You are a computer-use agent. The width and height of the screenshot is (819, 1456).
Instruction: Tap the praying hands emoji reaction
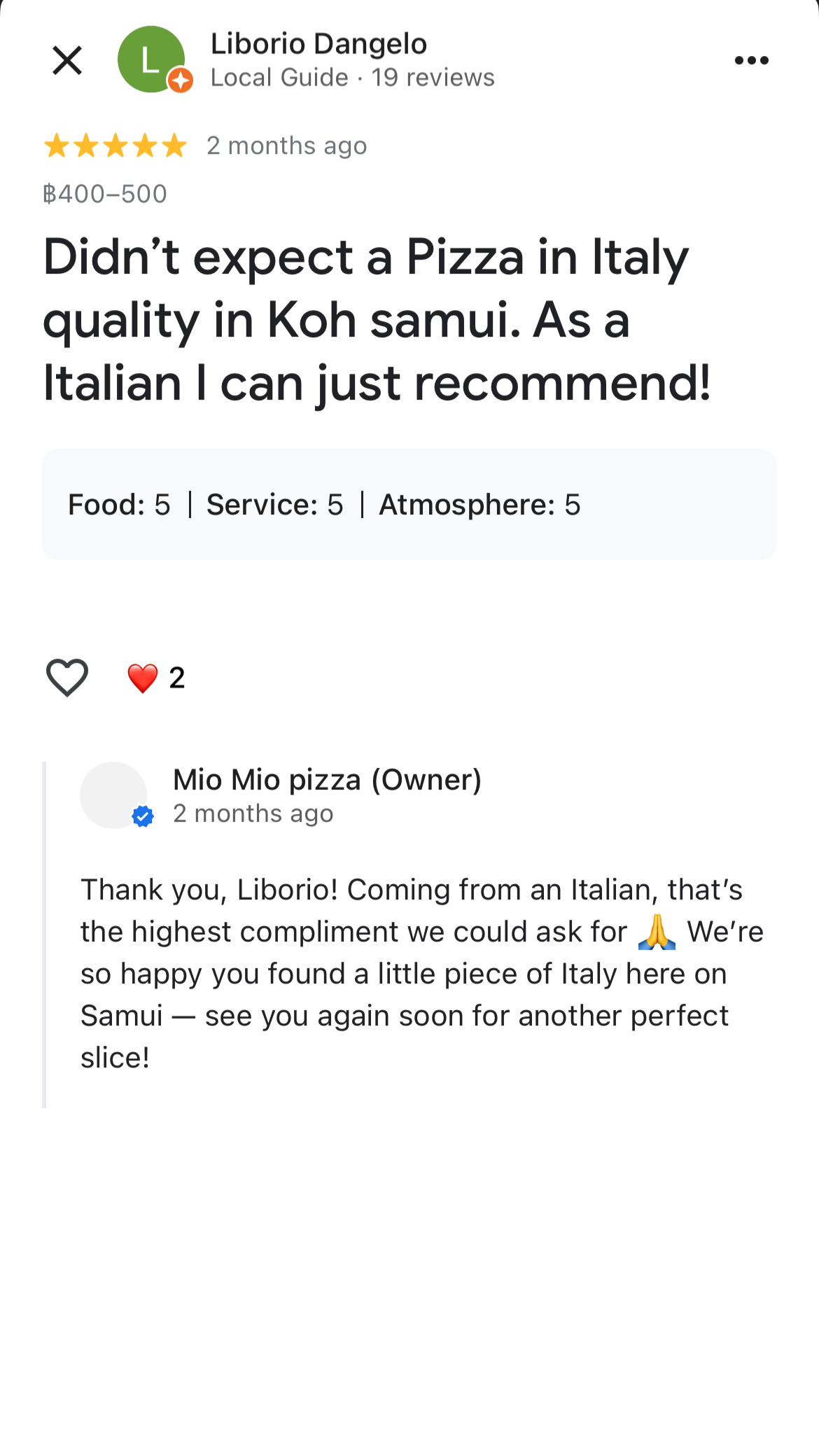coord(659,931)
